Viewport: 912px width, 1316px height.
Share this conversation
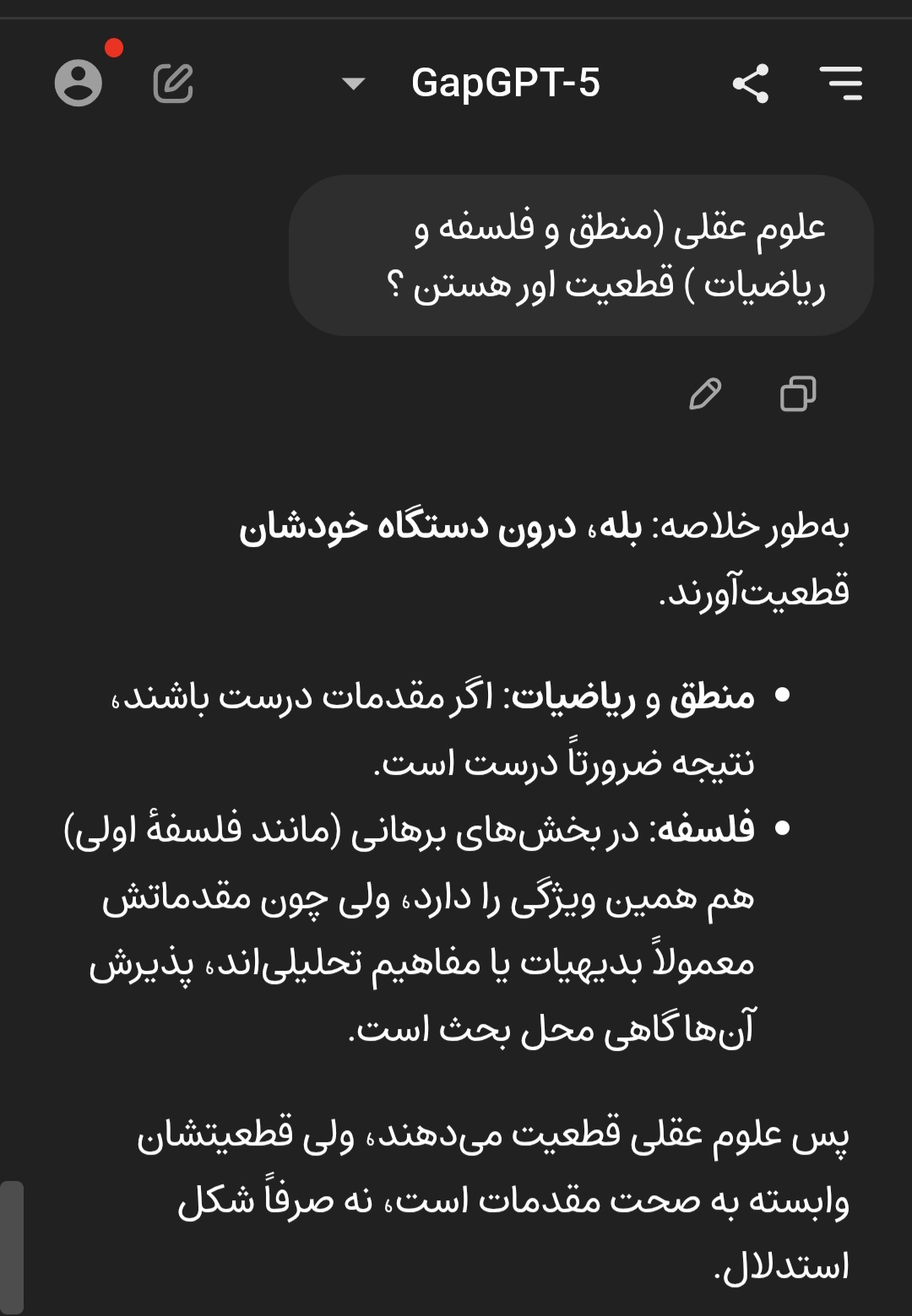coord(750,83)
